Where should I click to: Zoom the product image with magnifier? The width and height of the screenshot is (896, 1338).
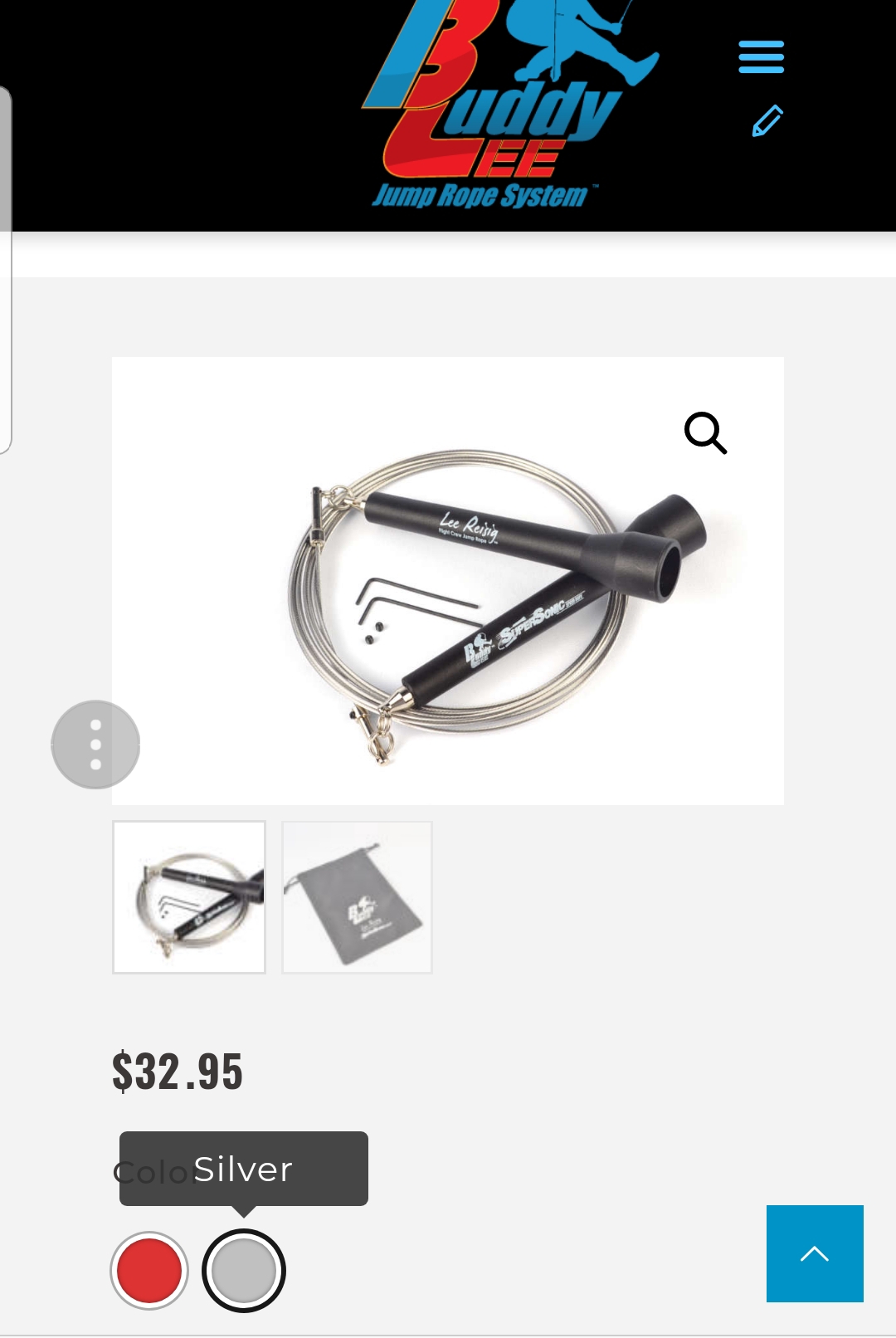point(705,432)
